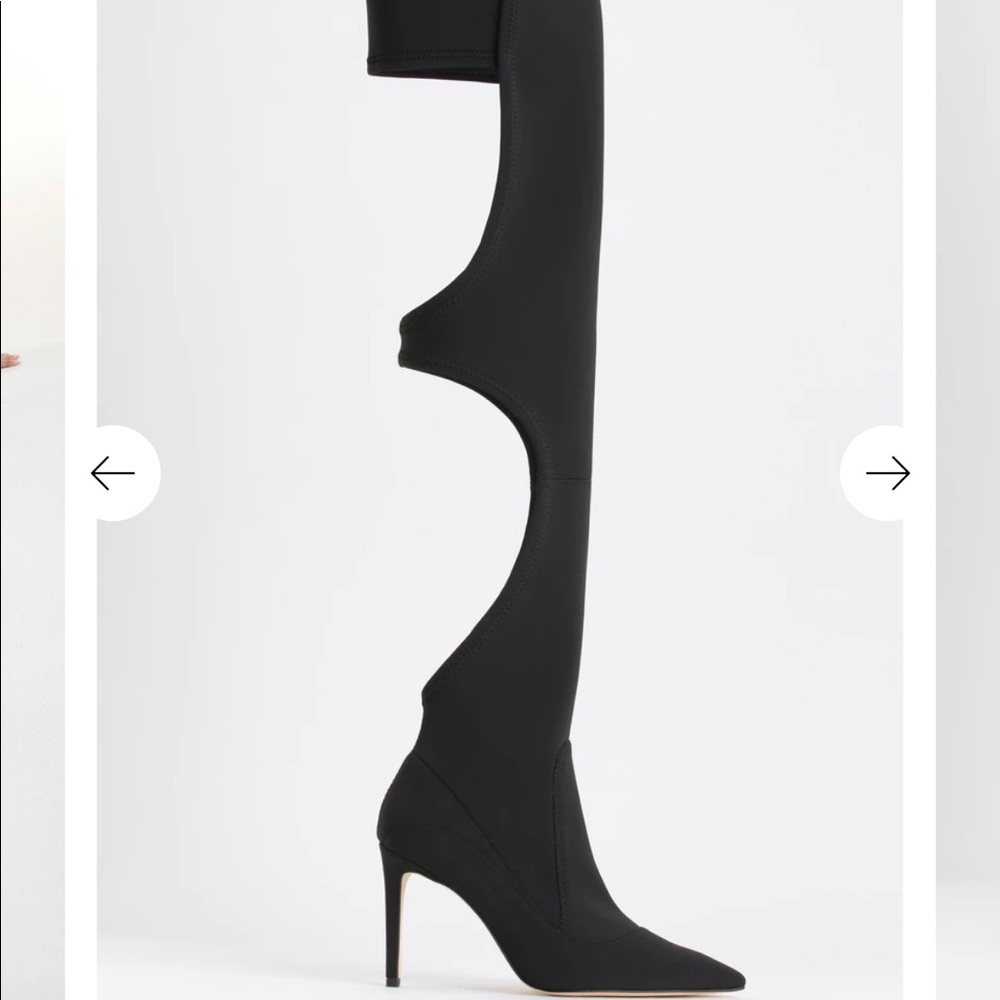Go to the previous product image
The image size is (1000, 1000).
113,473
